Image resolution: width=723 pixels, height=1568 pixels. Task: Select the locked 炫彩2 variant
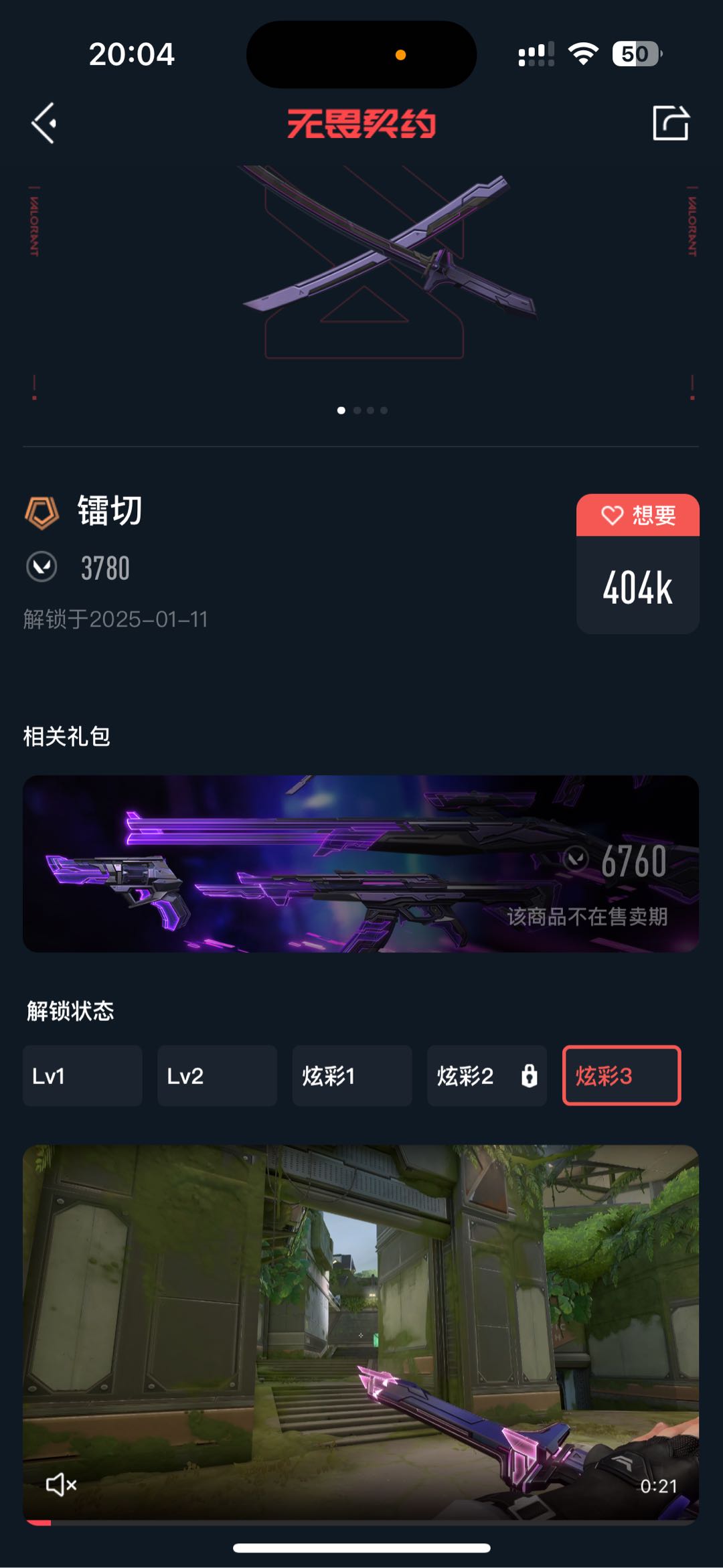click(x=487, y=1076)
